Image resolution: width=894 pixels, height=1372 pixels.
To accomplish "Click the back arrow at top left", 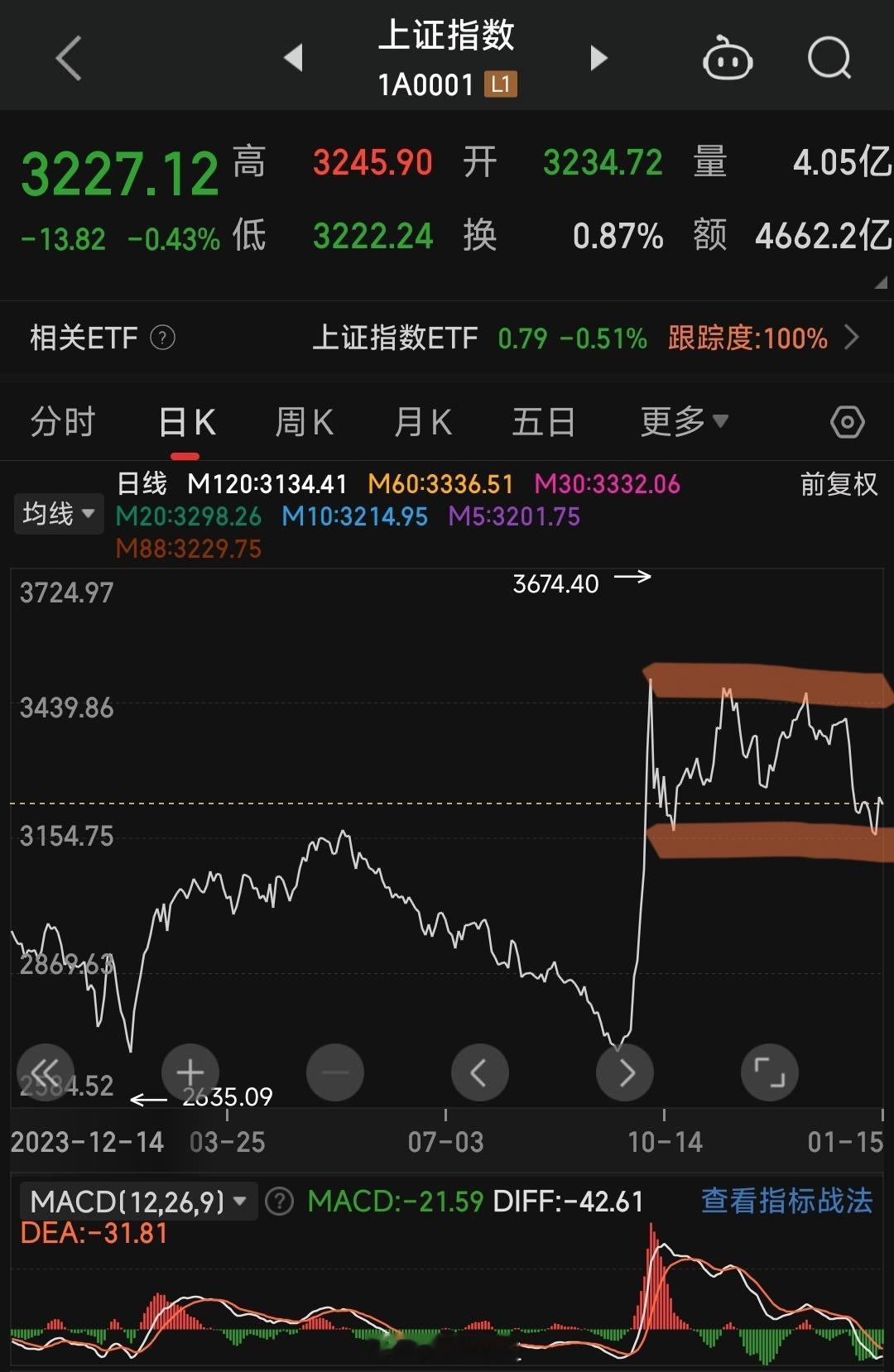I will point(66,56).
